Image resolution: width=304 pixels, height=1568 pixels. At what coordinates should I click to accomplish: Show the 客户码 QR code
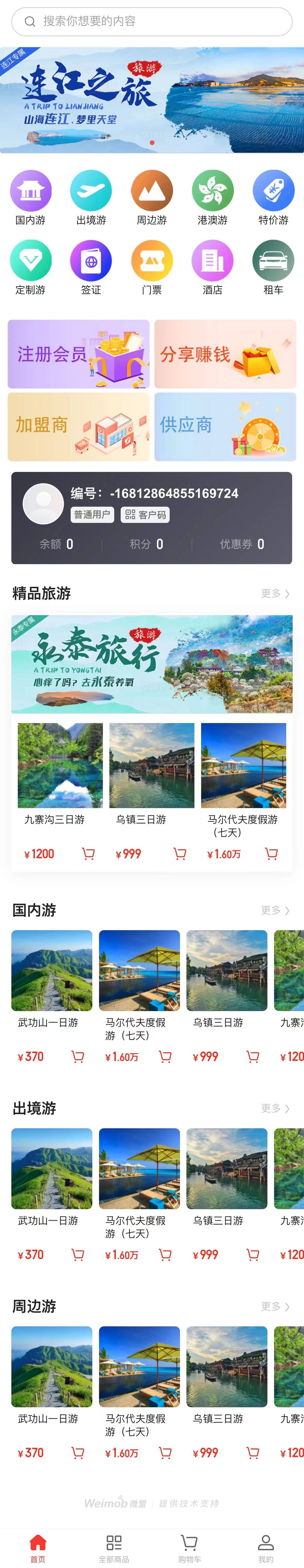(145, 515)
